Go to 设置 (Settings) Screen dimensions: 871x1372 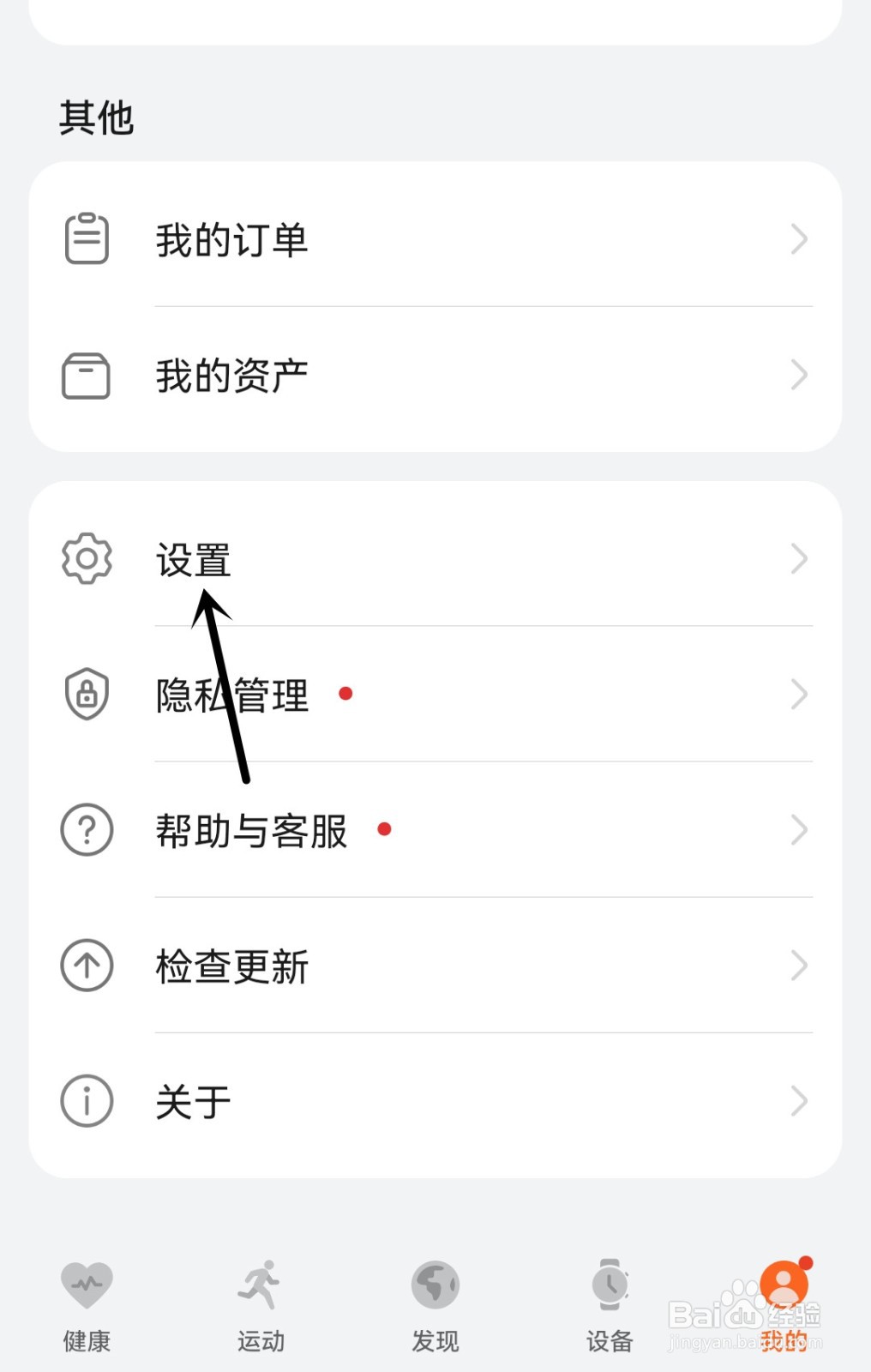click(435, 559)
